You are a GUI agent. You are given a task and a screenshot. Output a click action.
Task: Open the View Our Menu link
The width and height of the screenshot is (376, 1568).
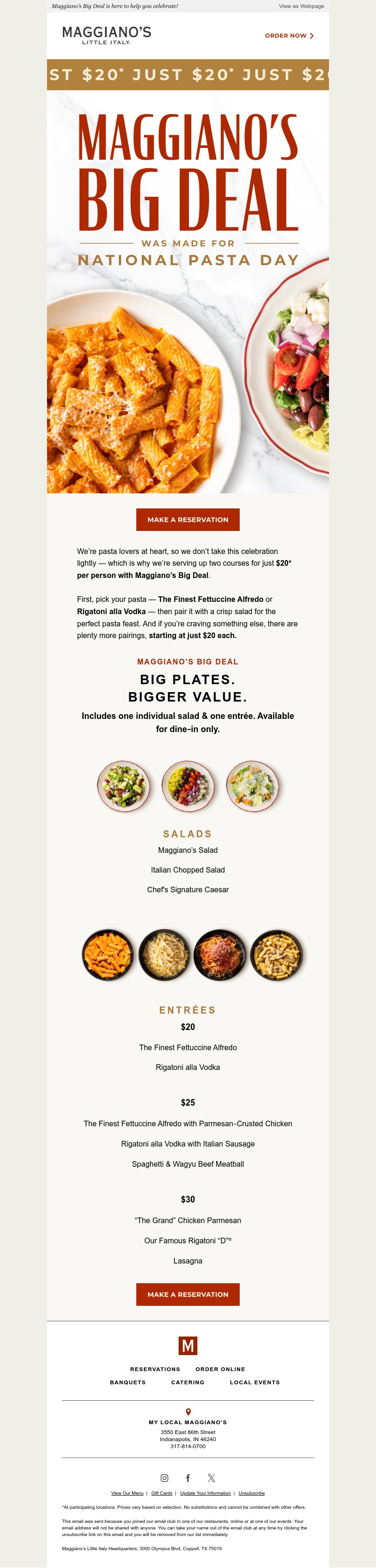(127, 1493)
